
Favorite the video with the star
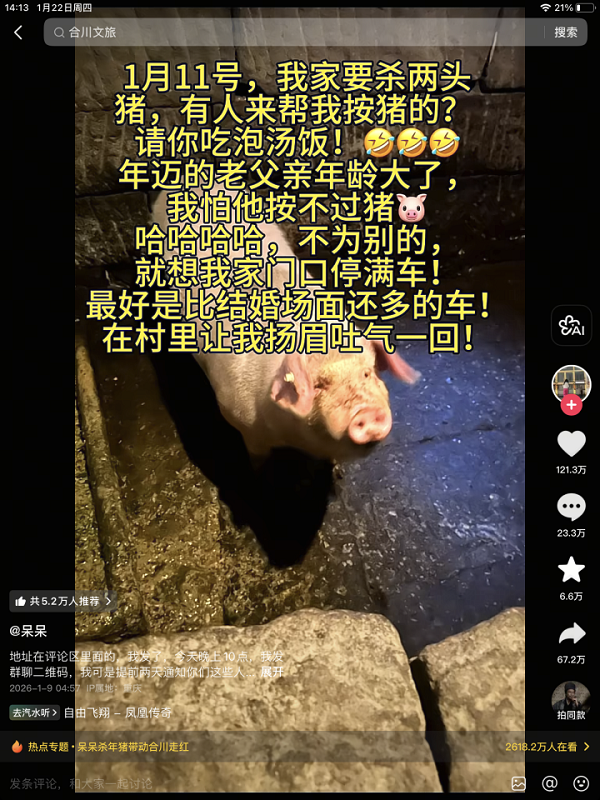coord(571,570)
